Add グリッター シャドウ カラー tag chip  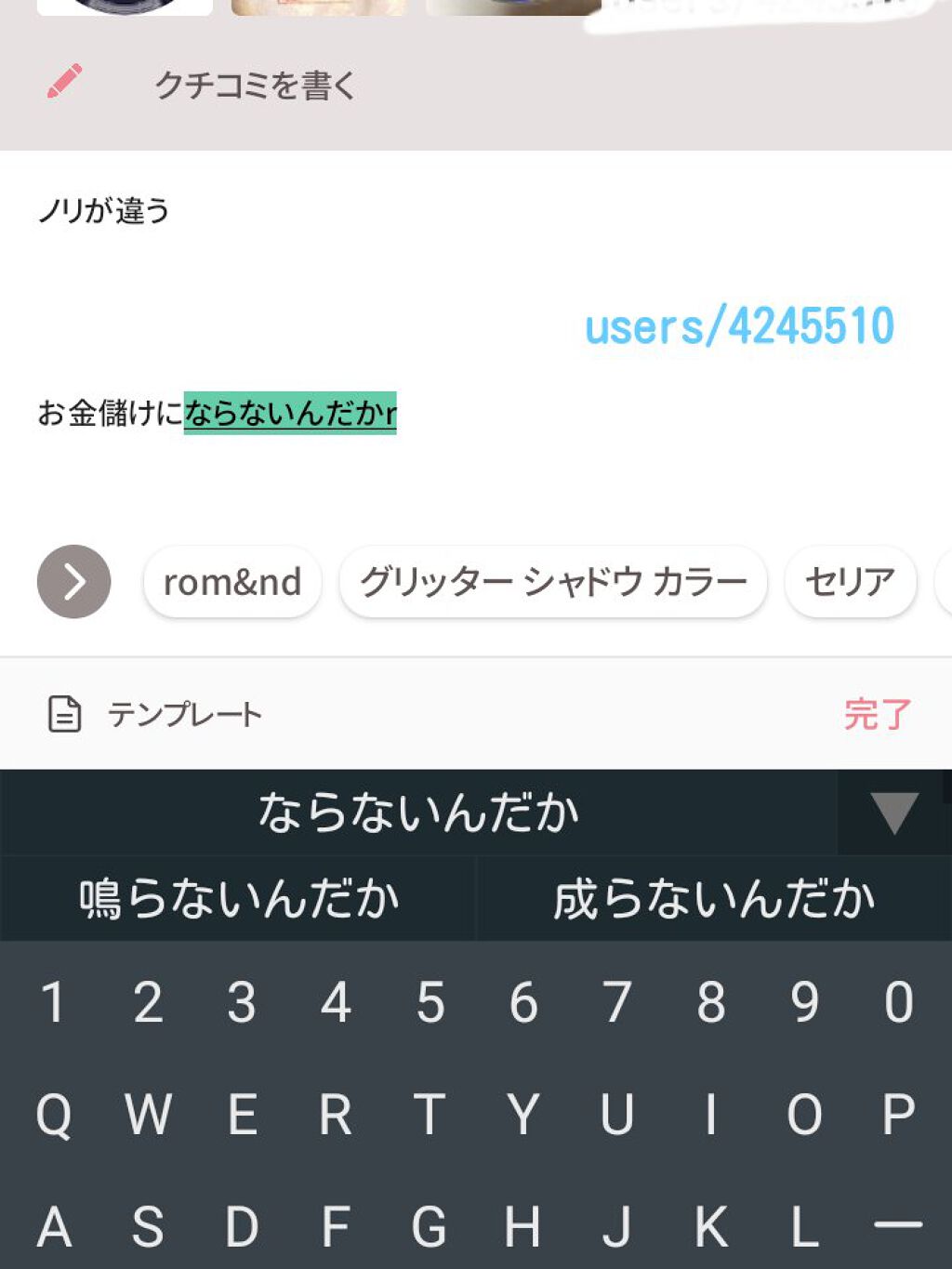[553, 583]
